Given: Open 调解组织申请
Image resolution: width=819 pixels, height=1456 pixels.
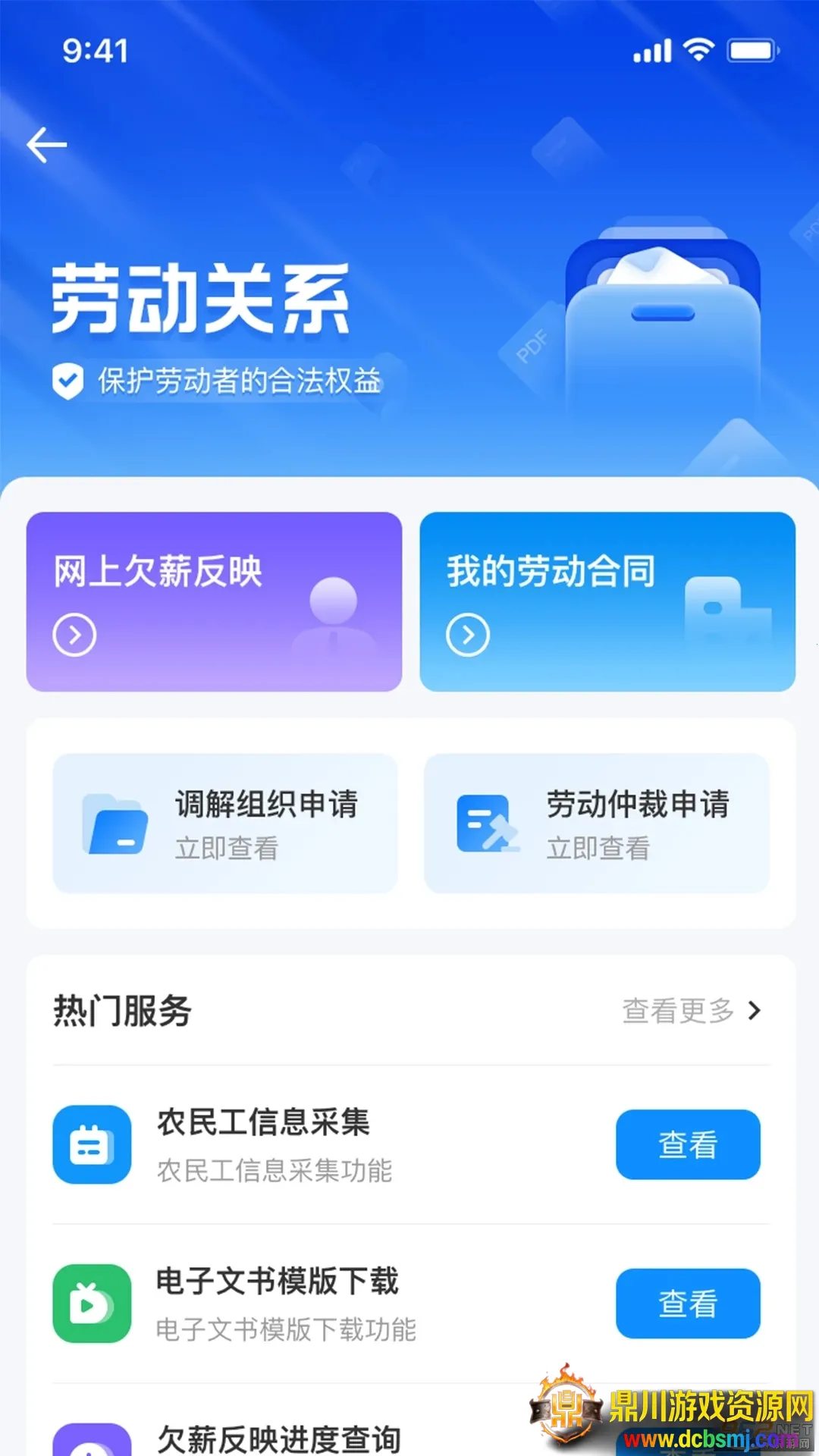Looking at the screenshot, I should pyautogui.click(x=225, y=824).
